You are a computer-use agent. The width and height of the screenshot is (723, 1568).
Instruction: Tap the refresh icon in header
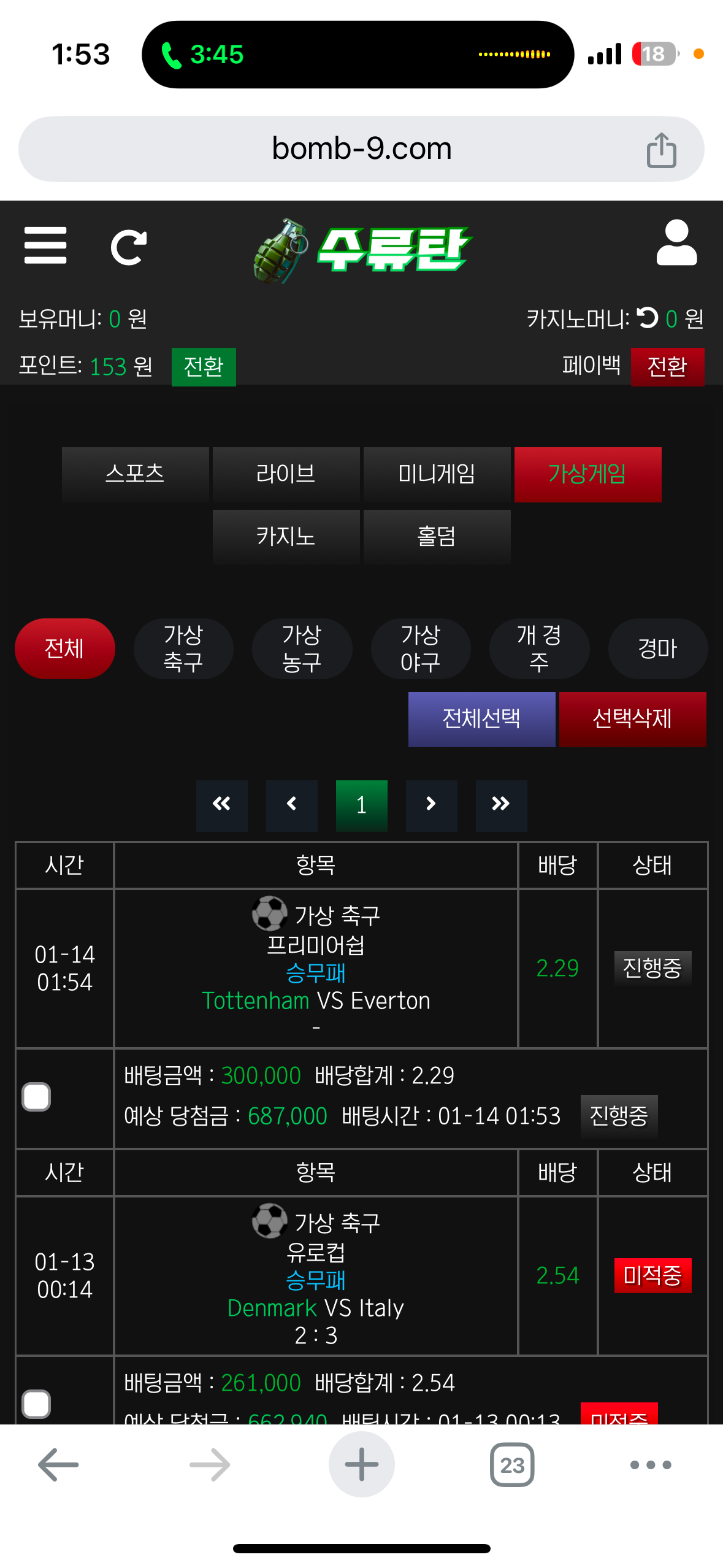128,247
